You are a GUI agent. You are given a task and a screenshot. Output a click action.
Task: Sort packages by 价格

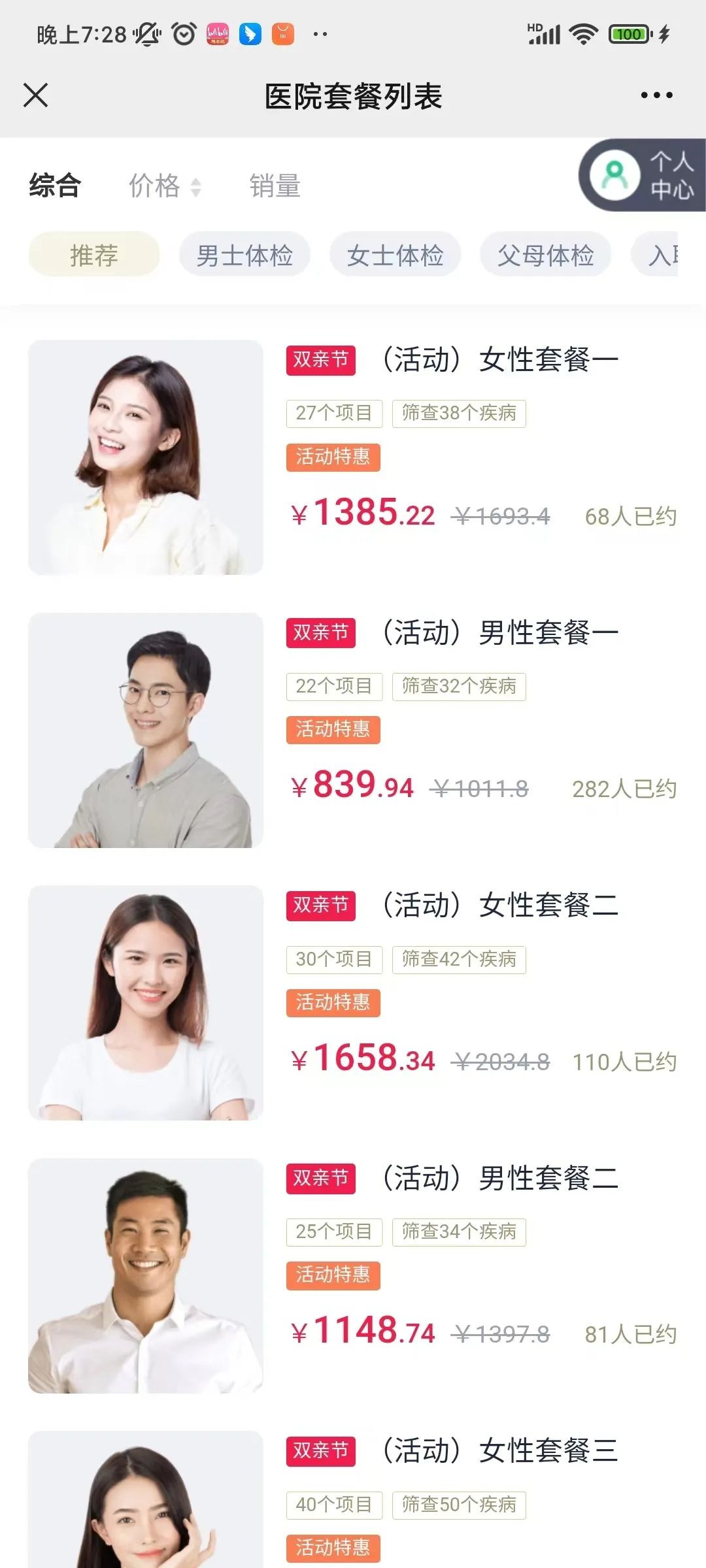pyautogui.click(x=163, y=186)
